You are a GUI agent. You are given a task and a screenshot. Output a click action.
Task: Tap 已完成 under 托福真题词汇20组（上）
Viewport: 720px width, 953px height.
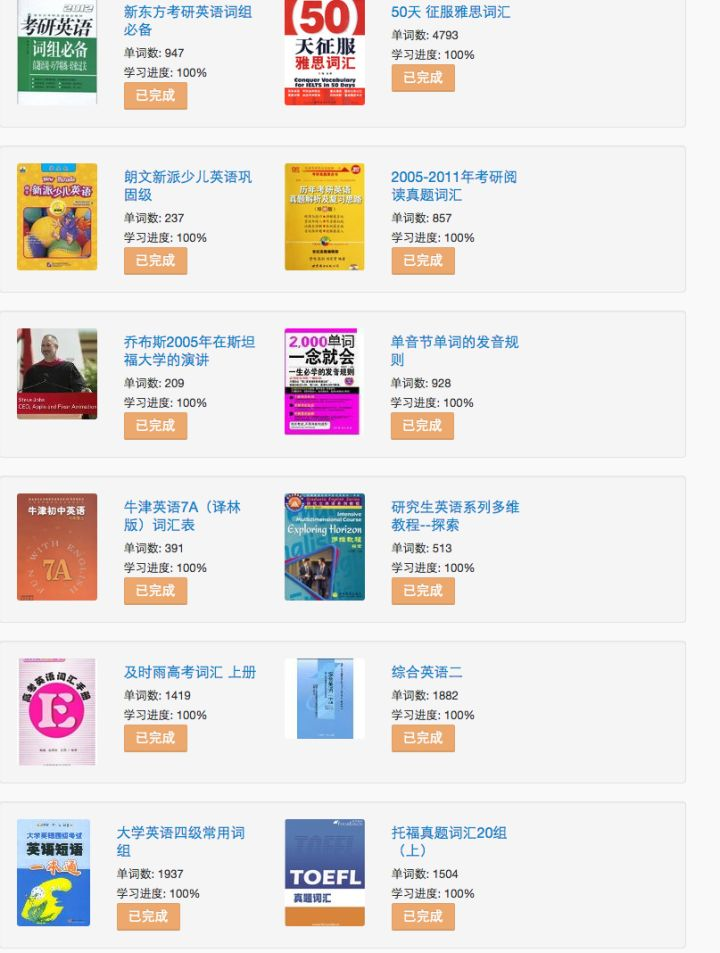point(422,916)
